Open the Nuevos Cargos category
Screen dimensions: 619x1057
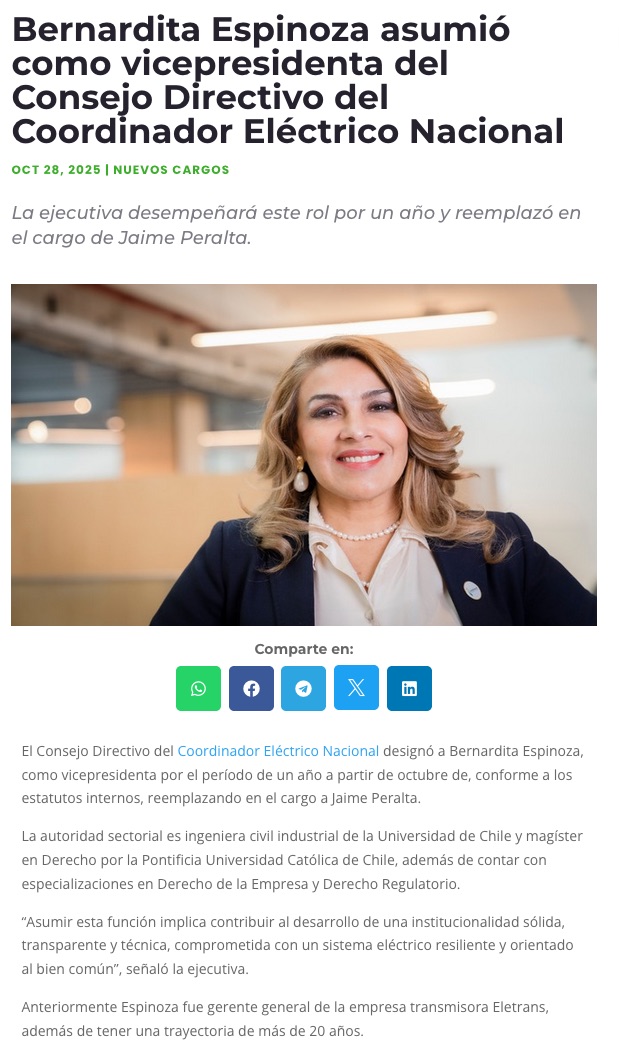click(171, 170)
